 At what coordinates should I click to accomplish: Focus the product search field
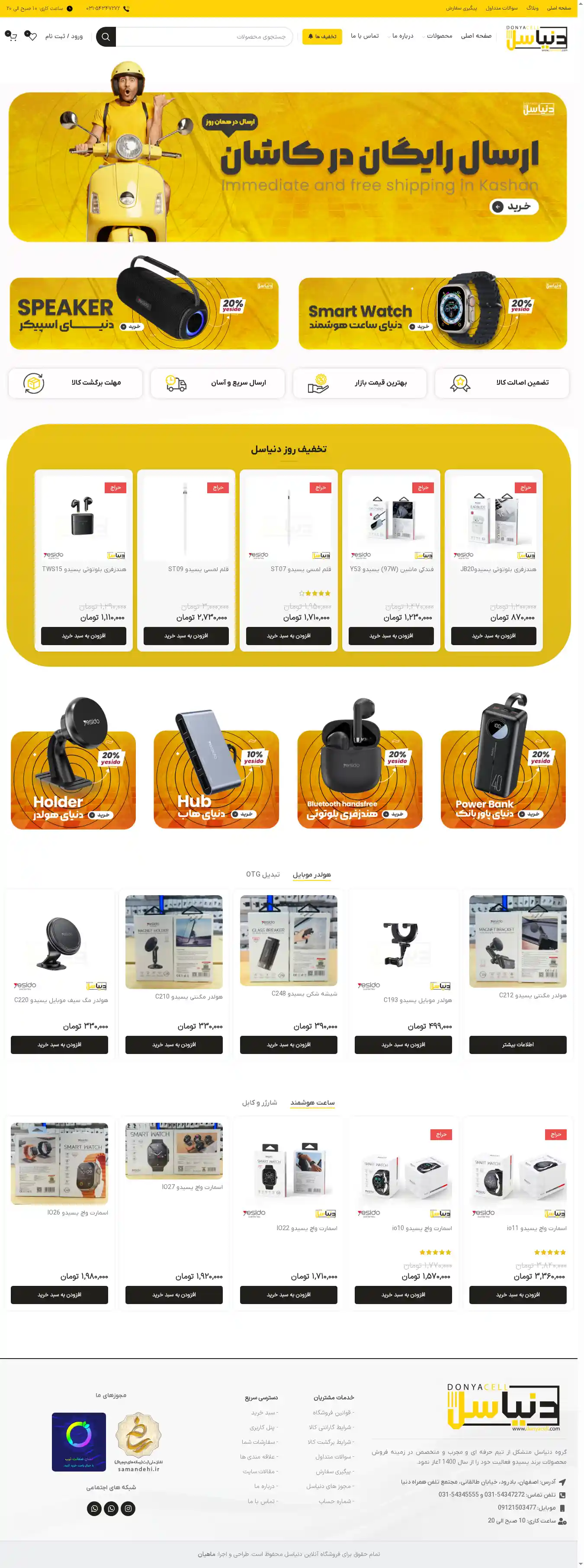pos(204,36)
